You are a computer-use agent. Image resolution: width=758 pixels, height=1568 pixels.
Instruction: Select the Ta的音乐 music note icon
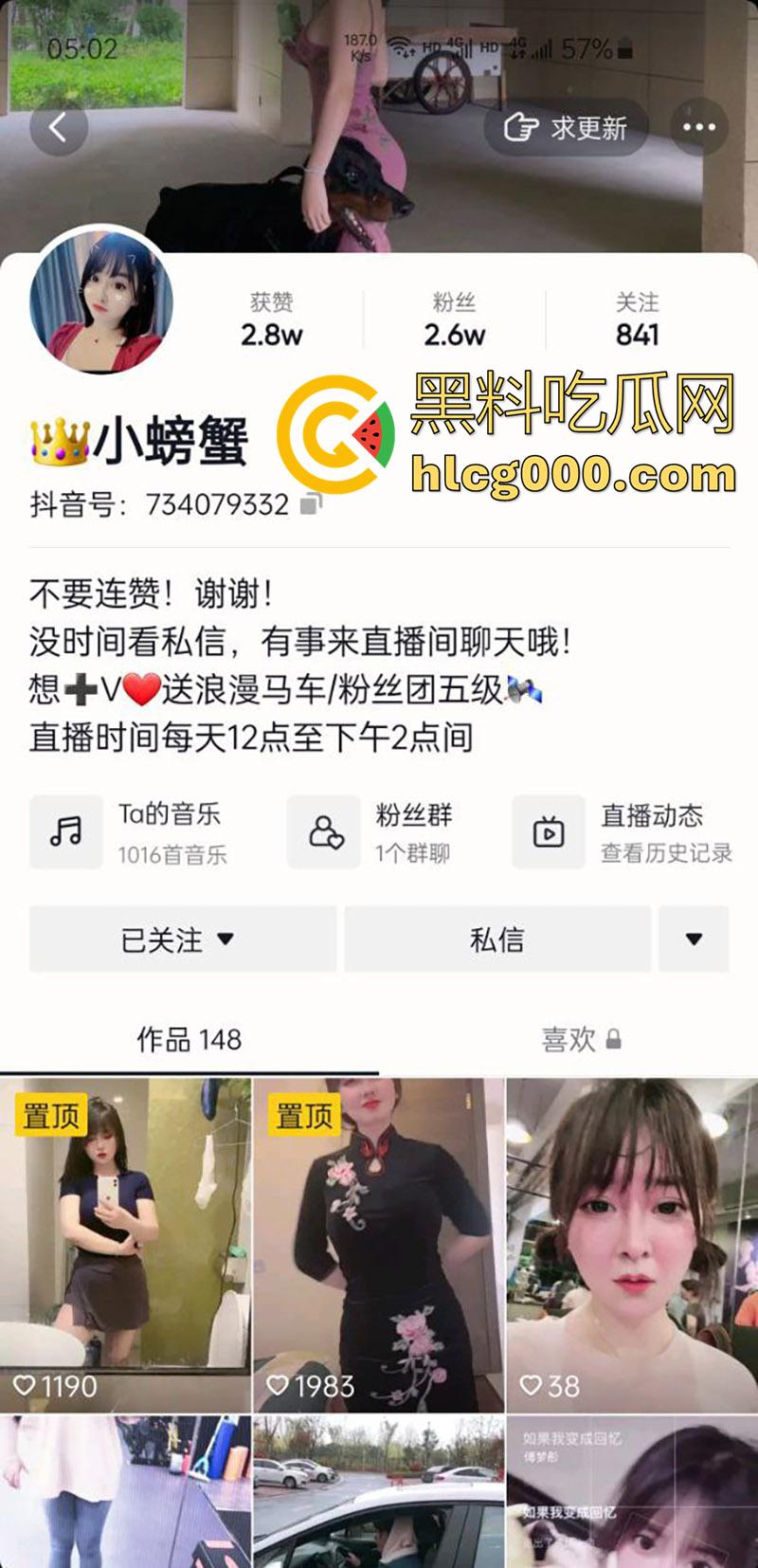(64, 831)
